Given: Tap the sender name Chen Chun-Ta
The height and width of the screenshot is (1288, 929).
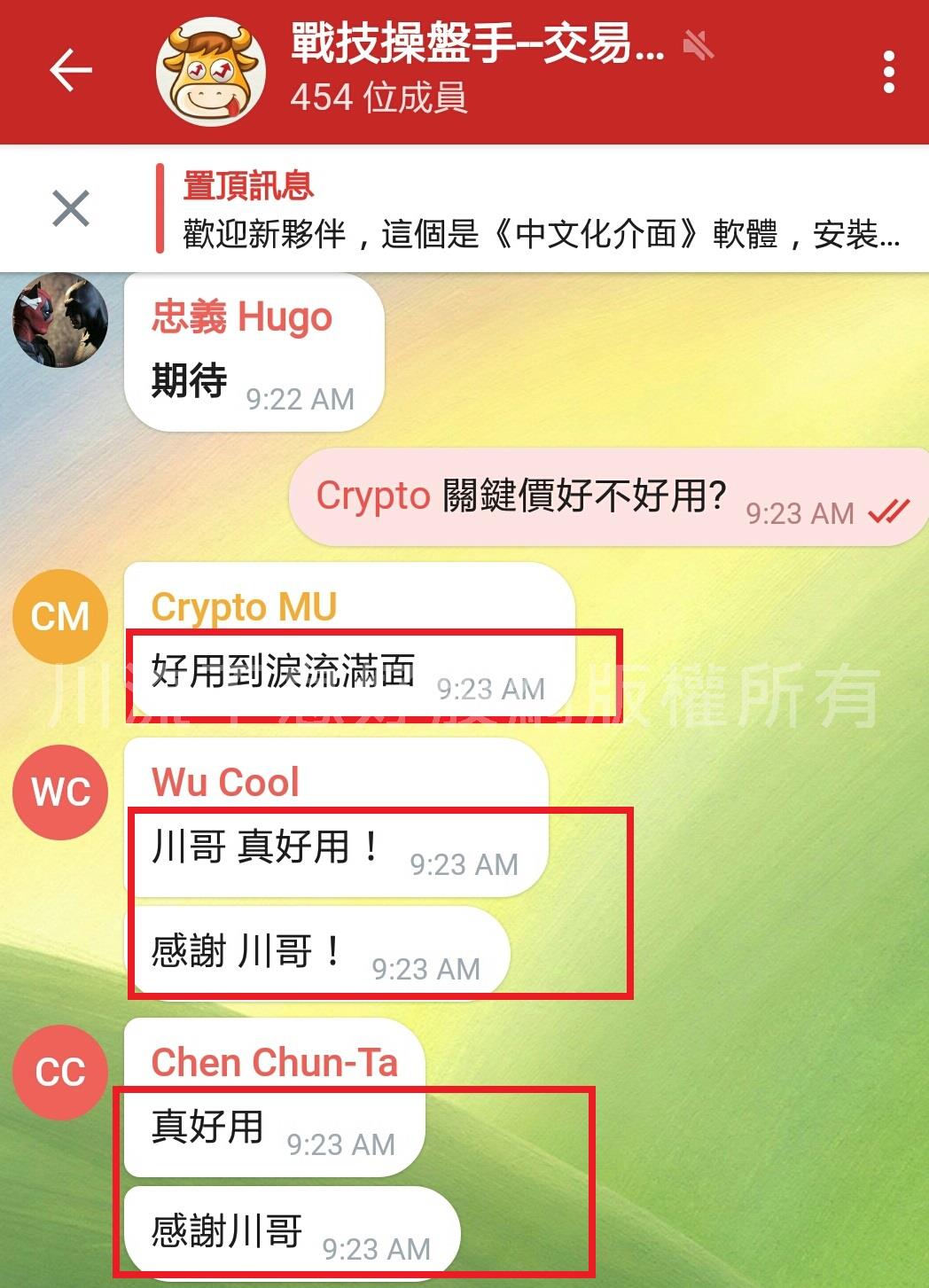Looking at the screenshot, I should pyautogui.click(x=274, y=1062).
